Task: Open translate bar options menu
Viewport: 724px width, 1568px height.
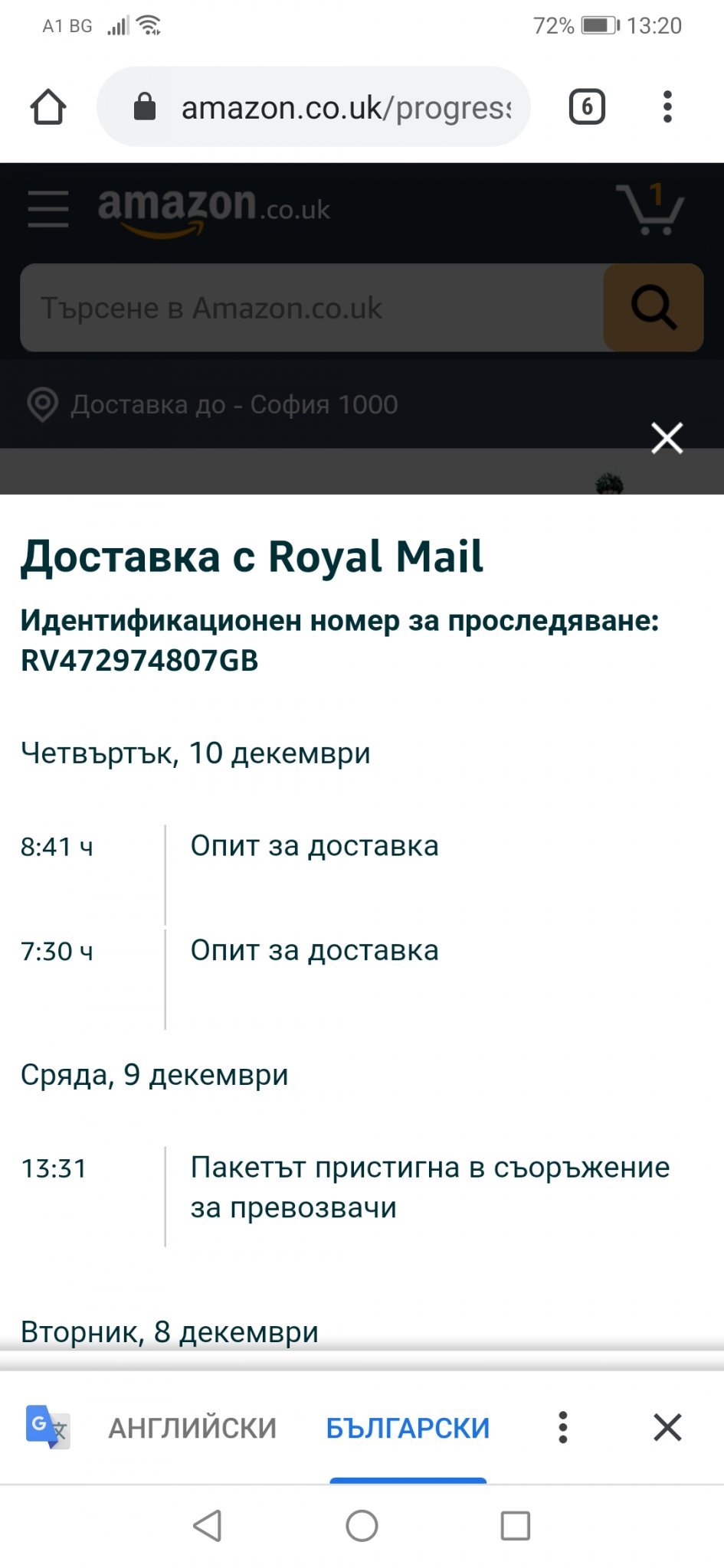Action: 563,1427
